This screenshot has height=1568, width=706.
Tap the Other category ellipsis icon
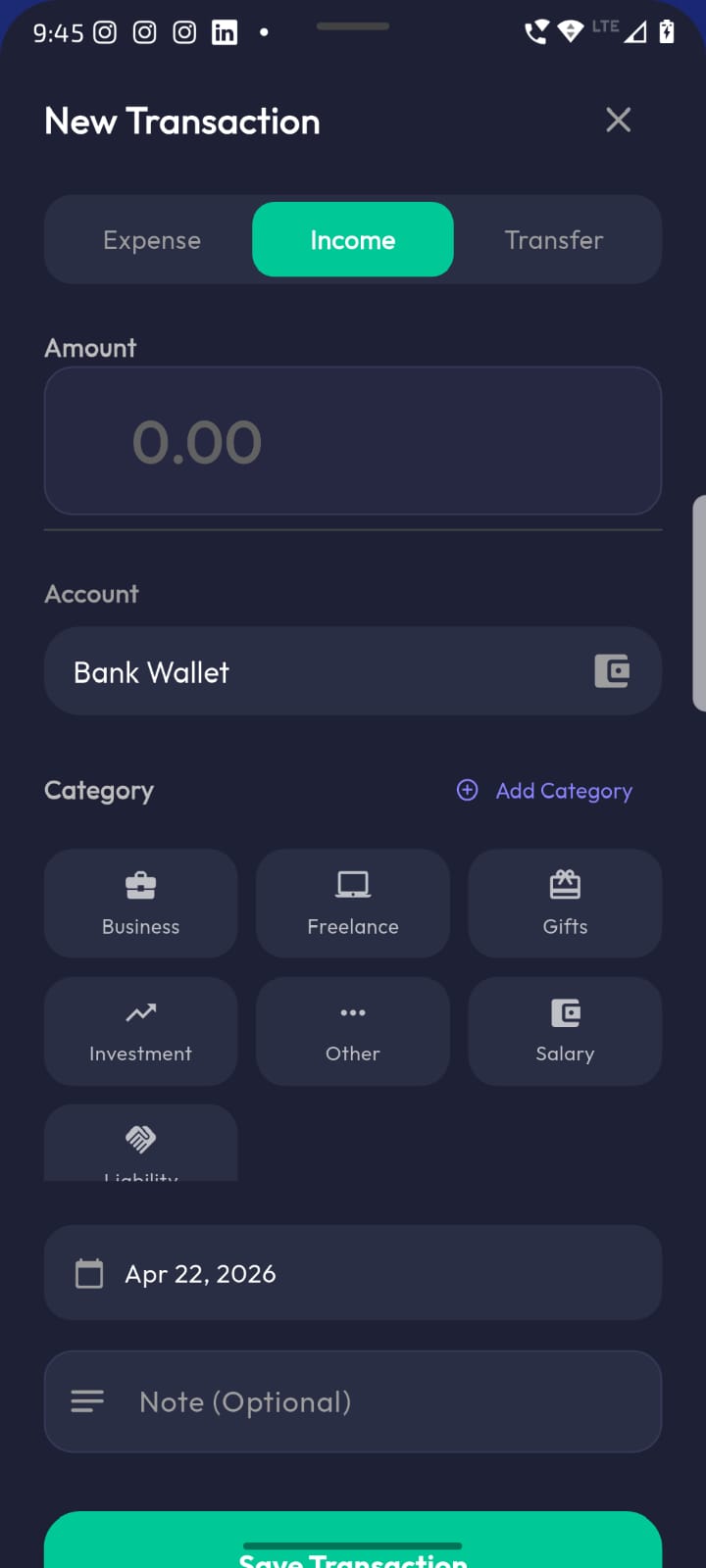click(x=352, y=1011)
